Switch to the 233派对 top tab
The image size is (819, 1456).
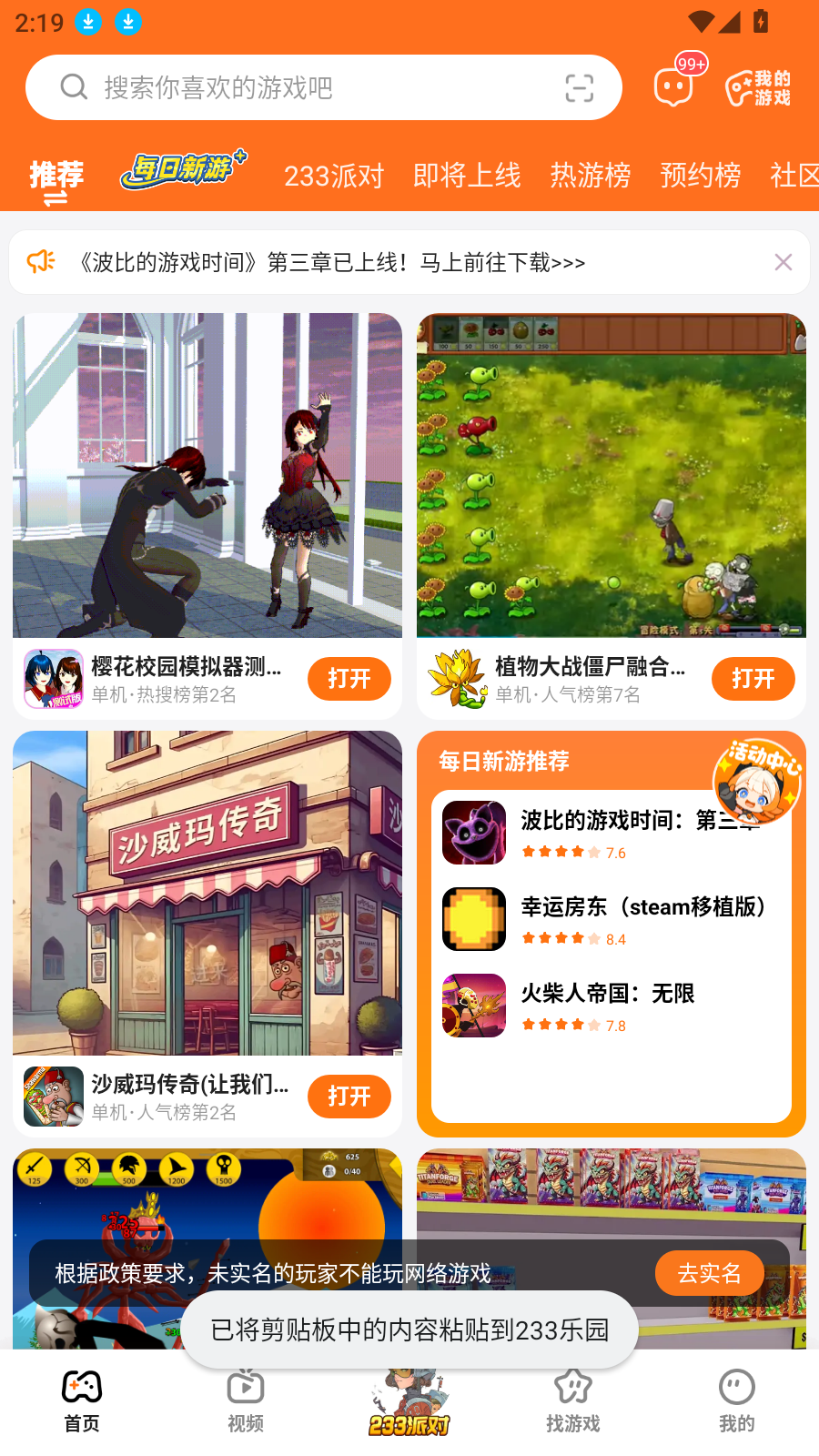(x=334, y=175)
